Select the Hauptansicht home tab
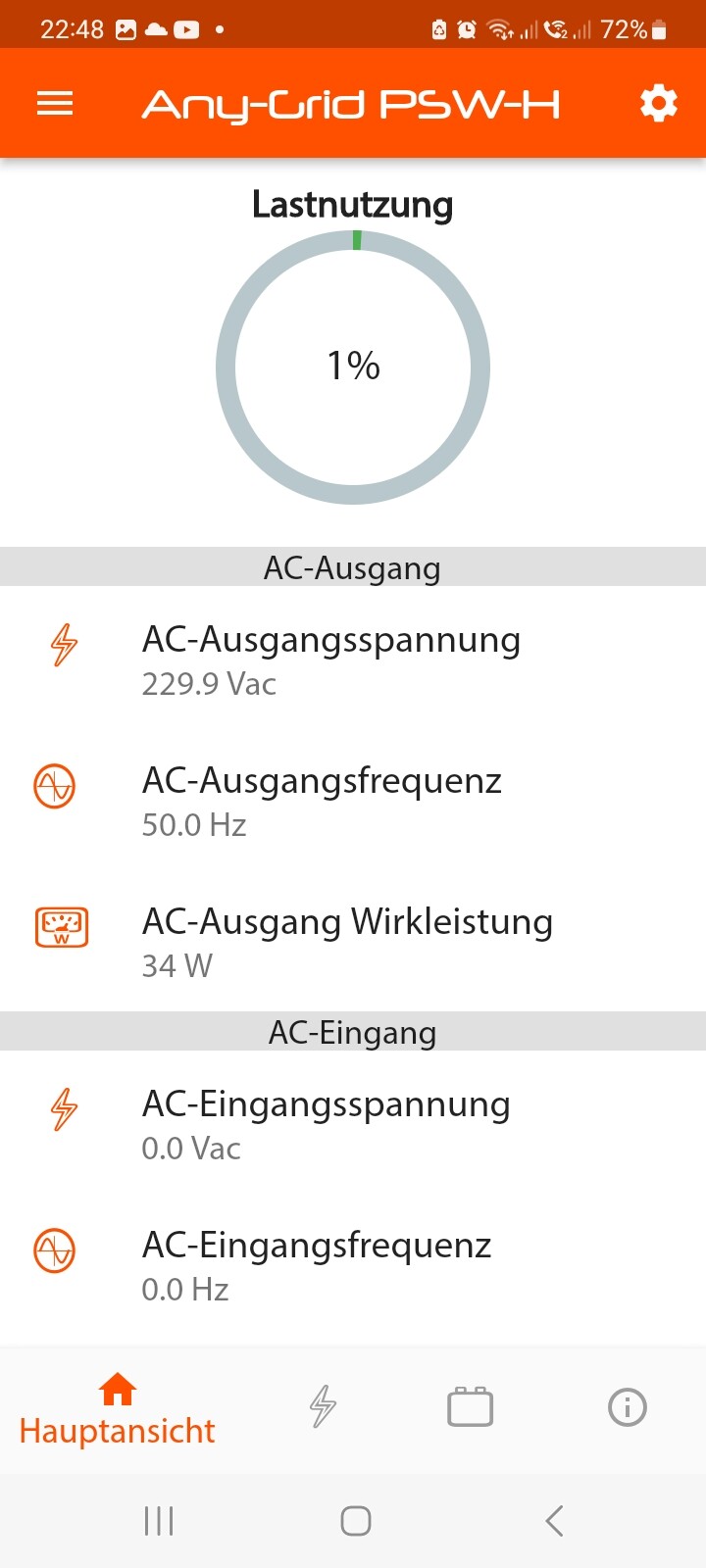This screenshot has width=706, height=1568. (118, 1411)
